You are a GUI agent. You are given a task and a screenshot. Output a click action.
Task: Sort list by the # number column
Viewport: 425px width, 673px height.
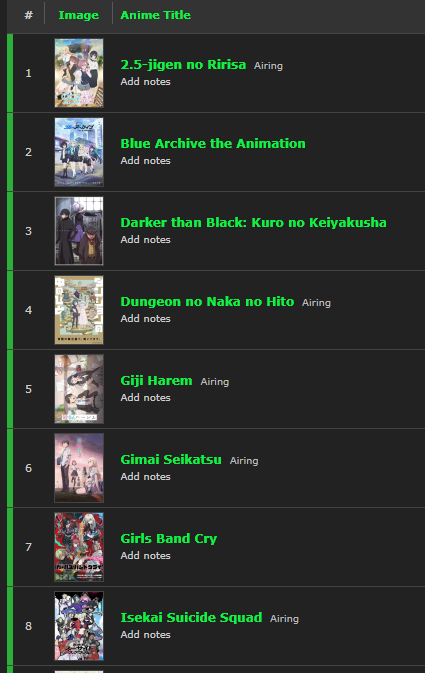(28, 15)
